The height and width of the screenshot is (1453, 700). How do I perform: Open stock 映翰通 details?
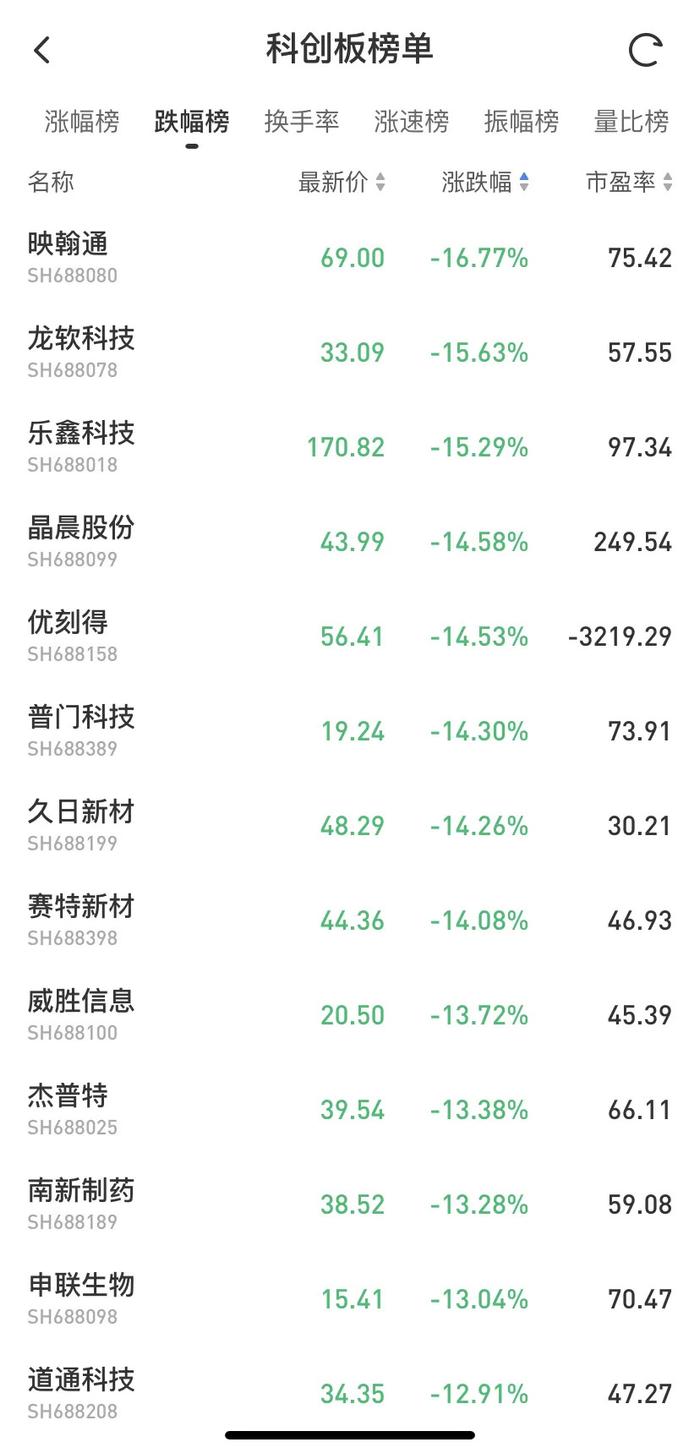(350, 258)
